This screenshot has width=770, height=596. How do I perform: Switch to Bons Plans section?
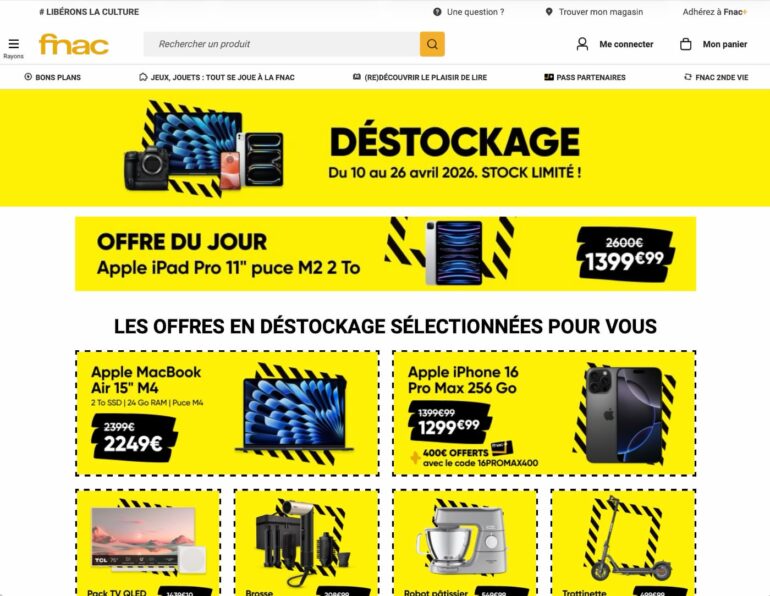(x=52, y=77)
